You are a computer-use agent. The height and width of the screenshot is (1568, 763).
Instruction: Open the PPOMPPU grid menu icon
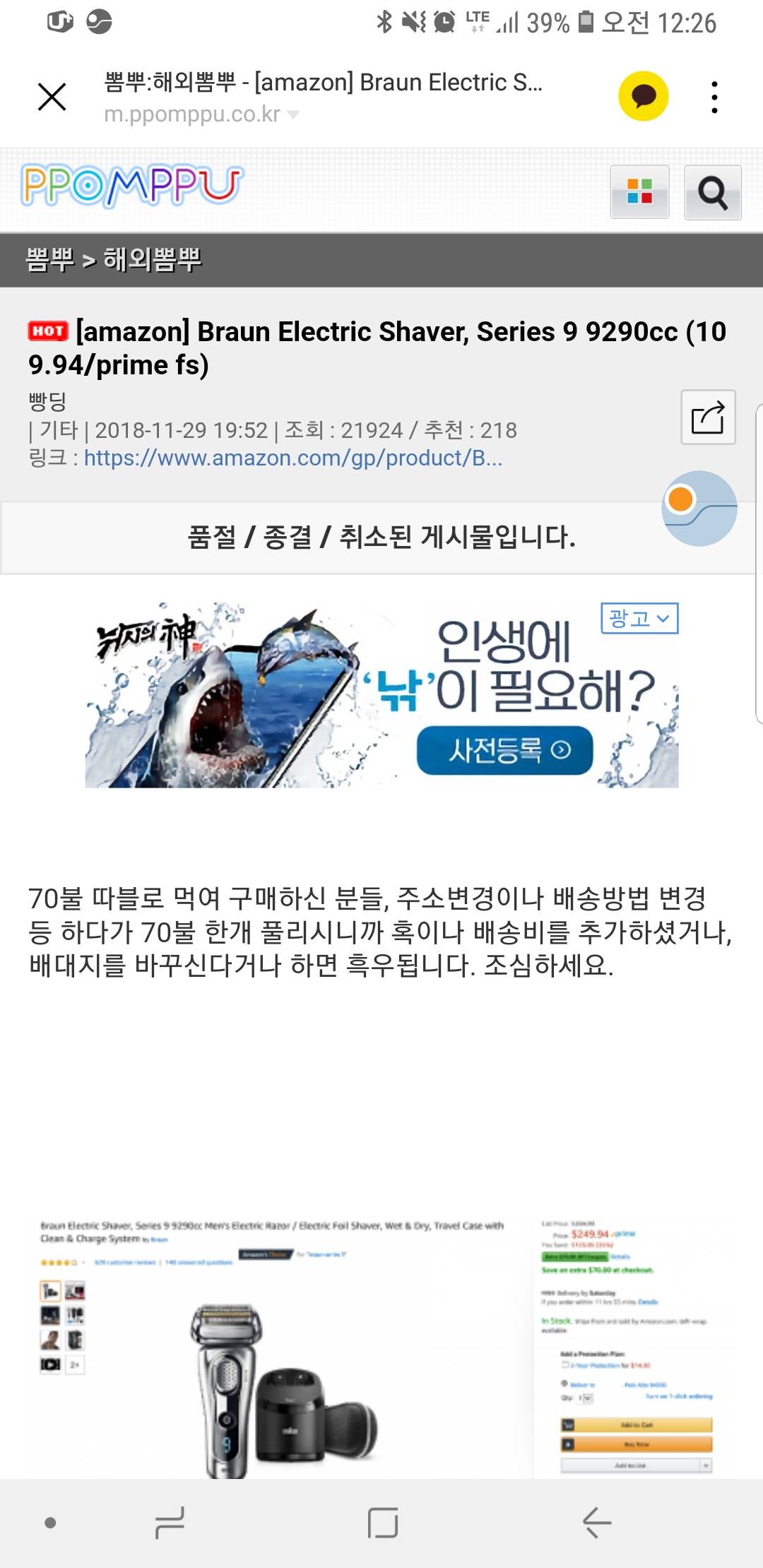point(639,191)
